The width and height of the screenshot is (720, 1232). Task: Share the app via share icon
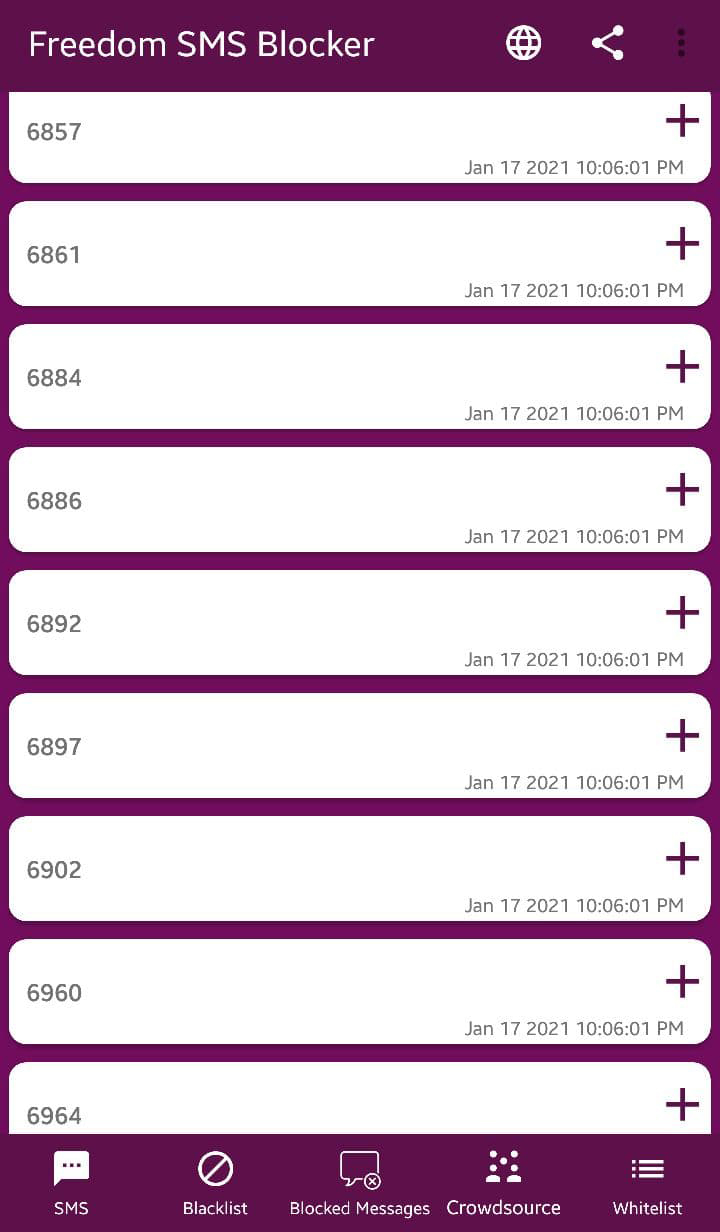[x=607, y=43]
